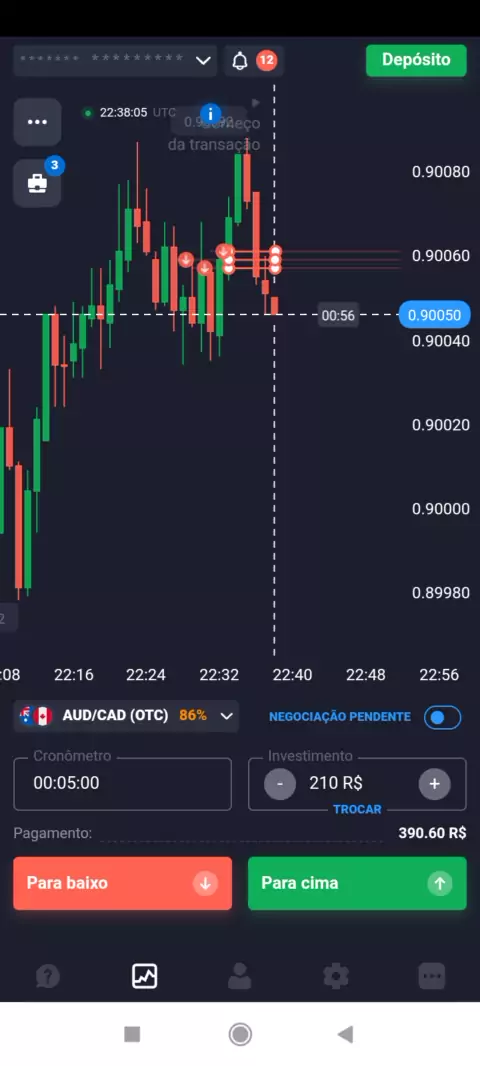Open the account selector dropdown
The height and width of the screenshot is (1066, 480).
tap(114, 61)
